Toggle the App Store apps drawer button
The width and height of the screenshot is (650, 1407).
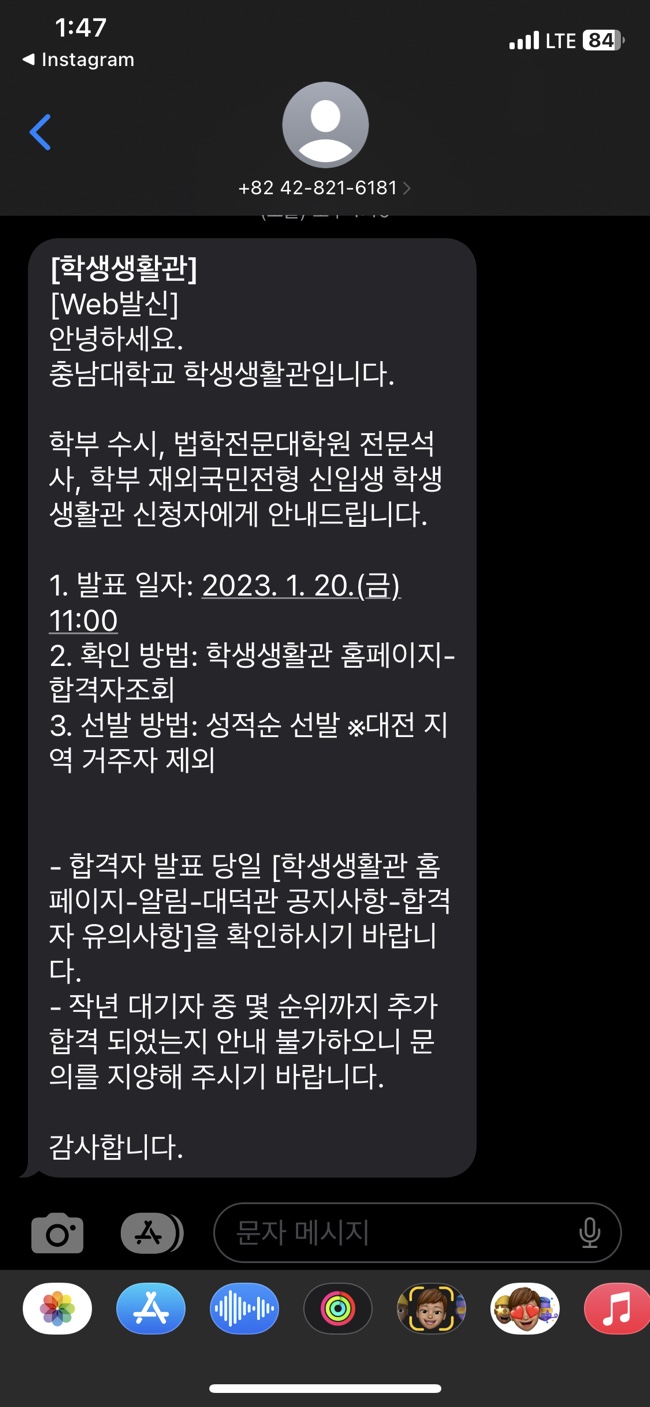151,1233
